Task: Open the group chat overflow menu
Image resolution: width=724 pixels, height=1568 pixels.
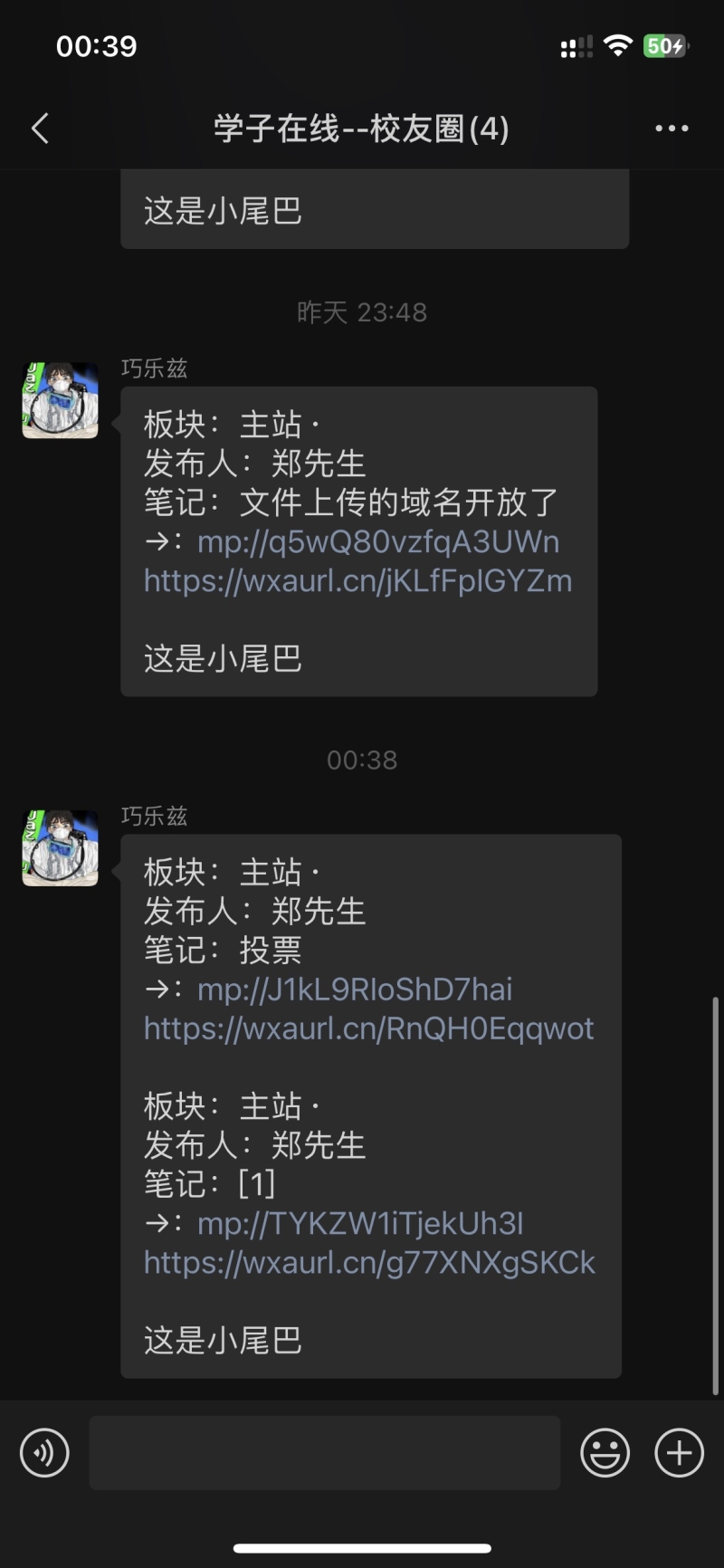Action: (x=672, y=129)
